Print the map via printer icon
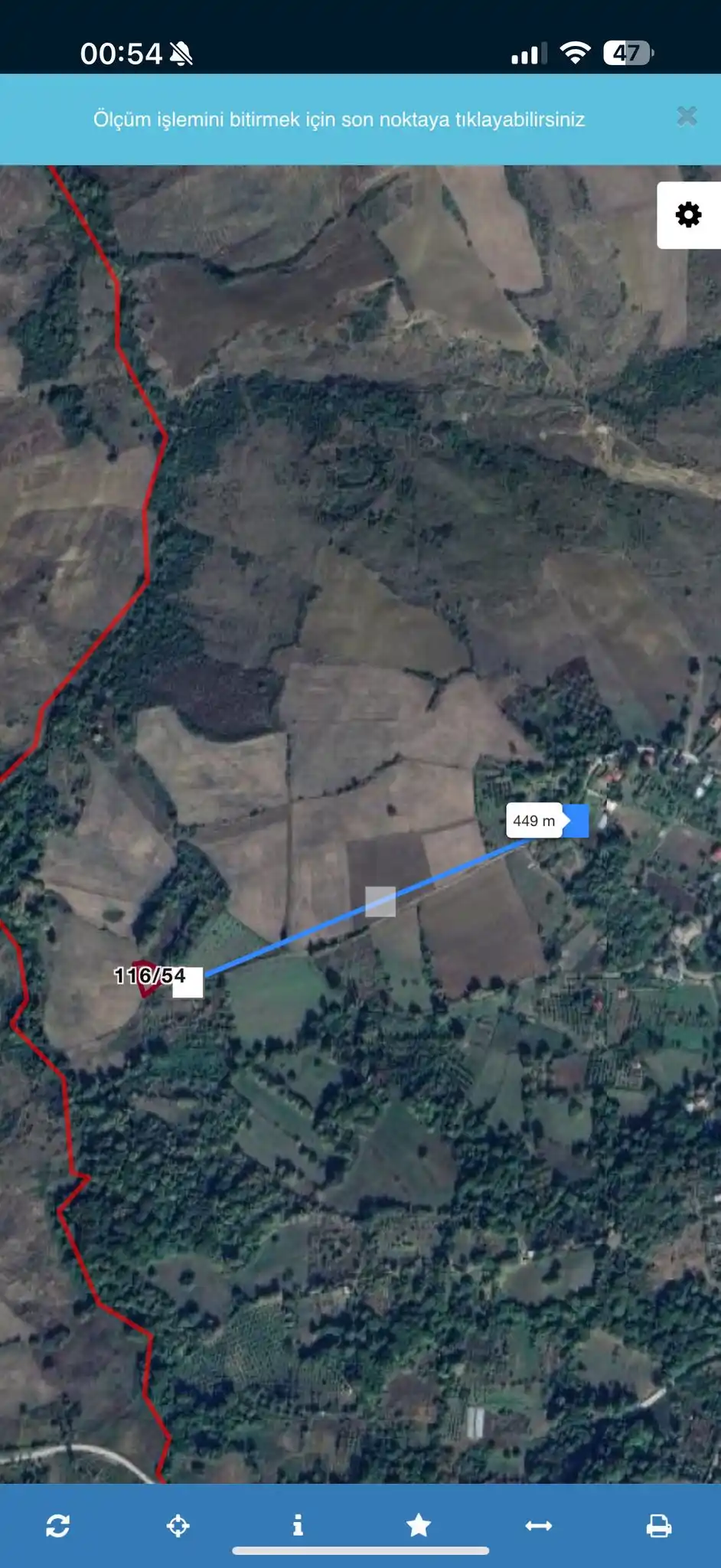Viewport: 721px width, 1568px height. pos(658,1525)
